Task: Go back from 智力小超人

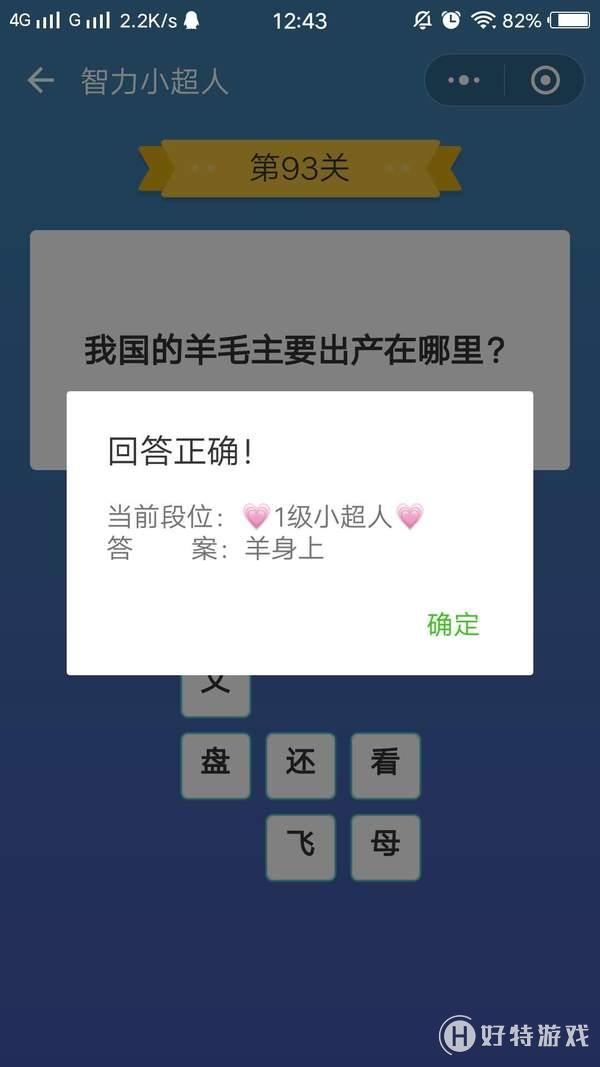Action: (x=40, y=81)
